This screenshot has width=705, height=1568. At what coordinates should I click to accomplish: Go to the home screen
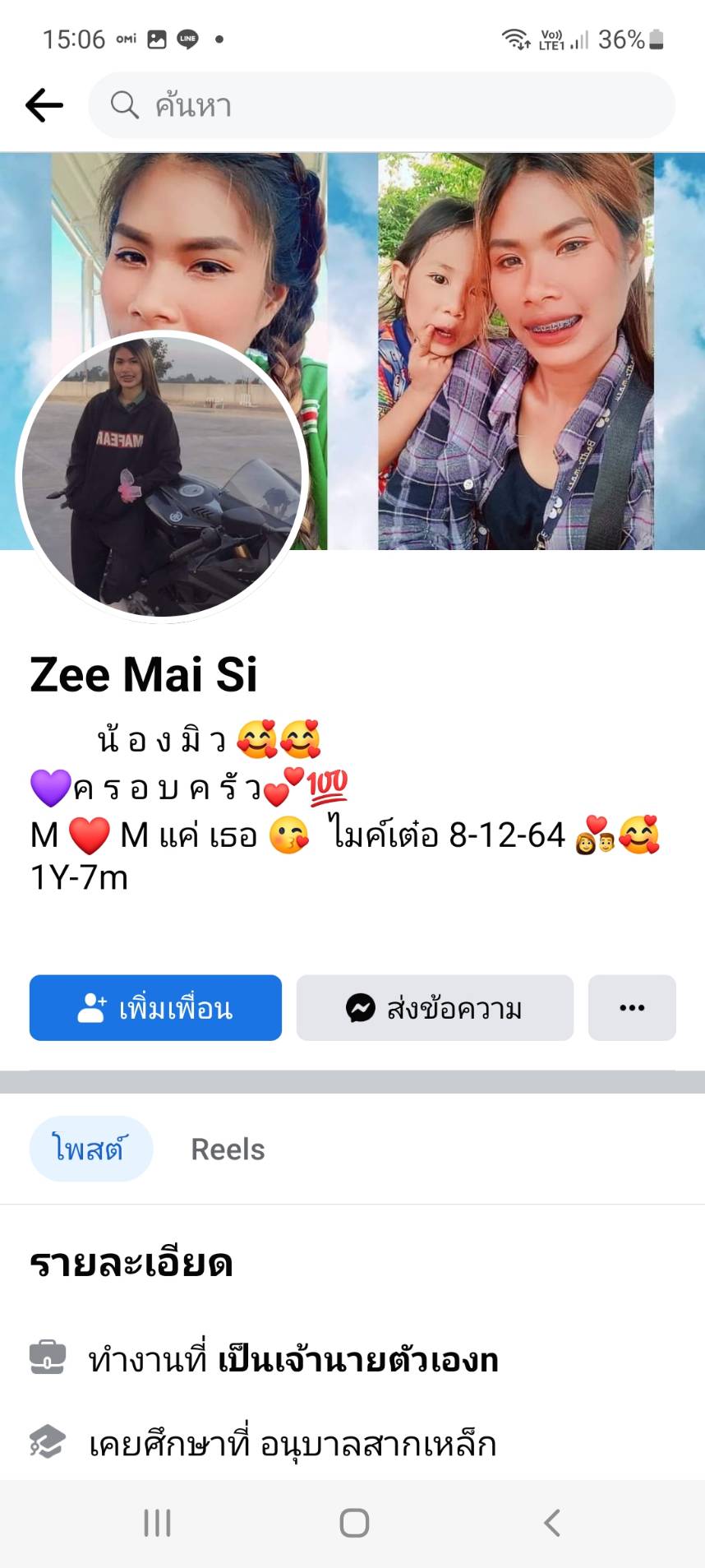tap(354, 1523)
